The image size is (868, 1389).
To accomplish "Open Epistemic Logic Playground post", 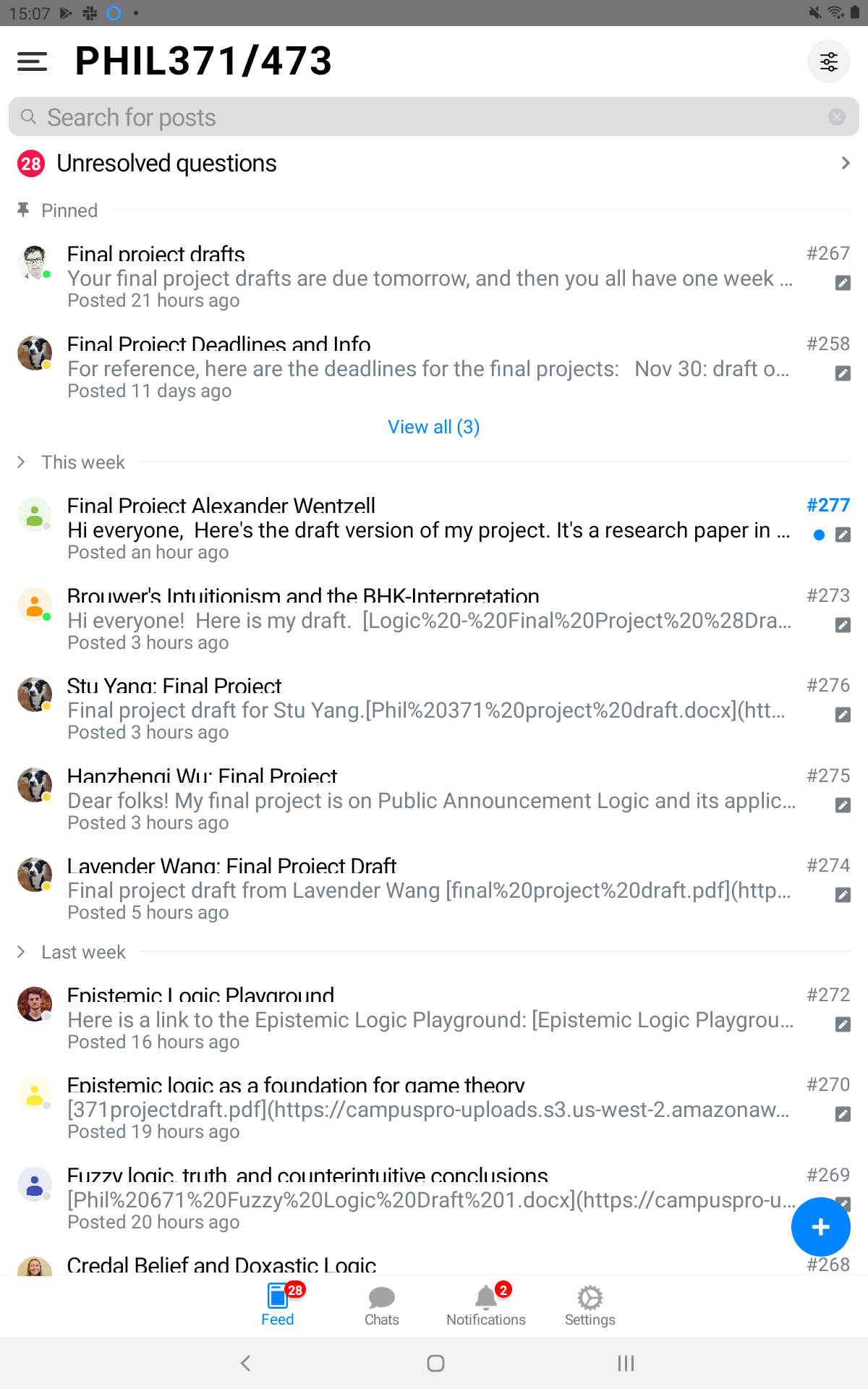I will click(x=430, y=1019).
